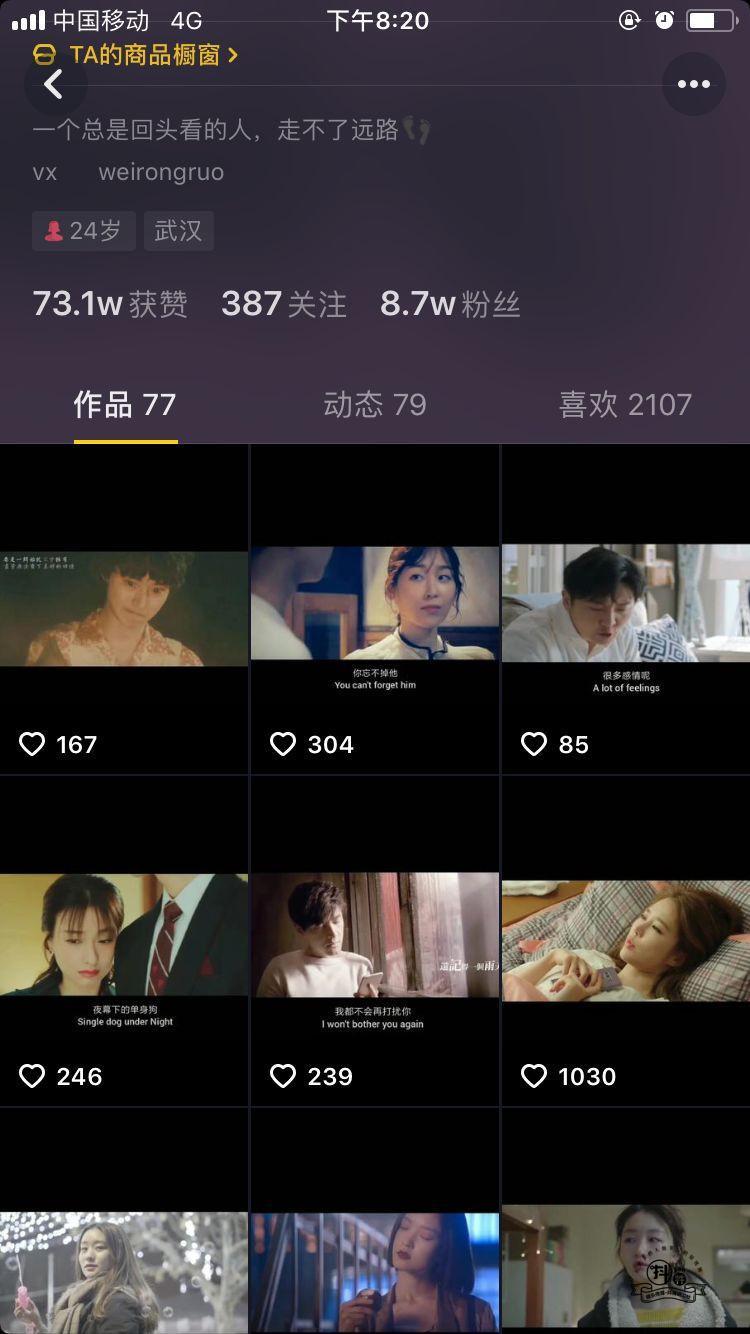Switch to the 作品 77 tab
The width and height of the screenshot is (750, 1334).
125,405
